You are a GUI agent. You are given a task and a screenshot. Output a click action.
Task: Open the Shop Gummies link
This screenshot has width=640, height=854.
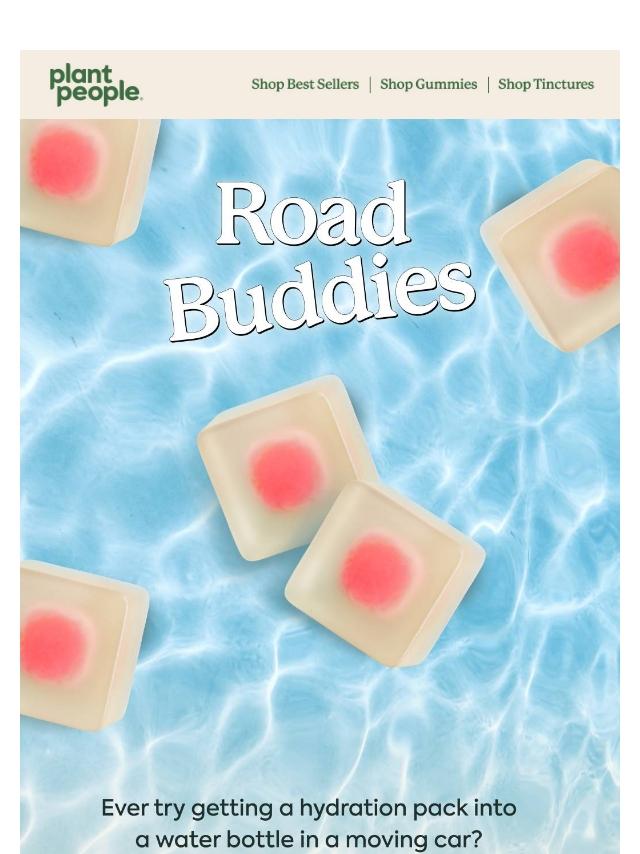click(x=428, y=85)
